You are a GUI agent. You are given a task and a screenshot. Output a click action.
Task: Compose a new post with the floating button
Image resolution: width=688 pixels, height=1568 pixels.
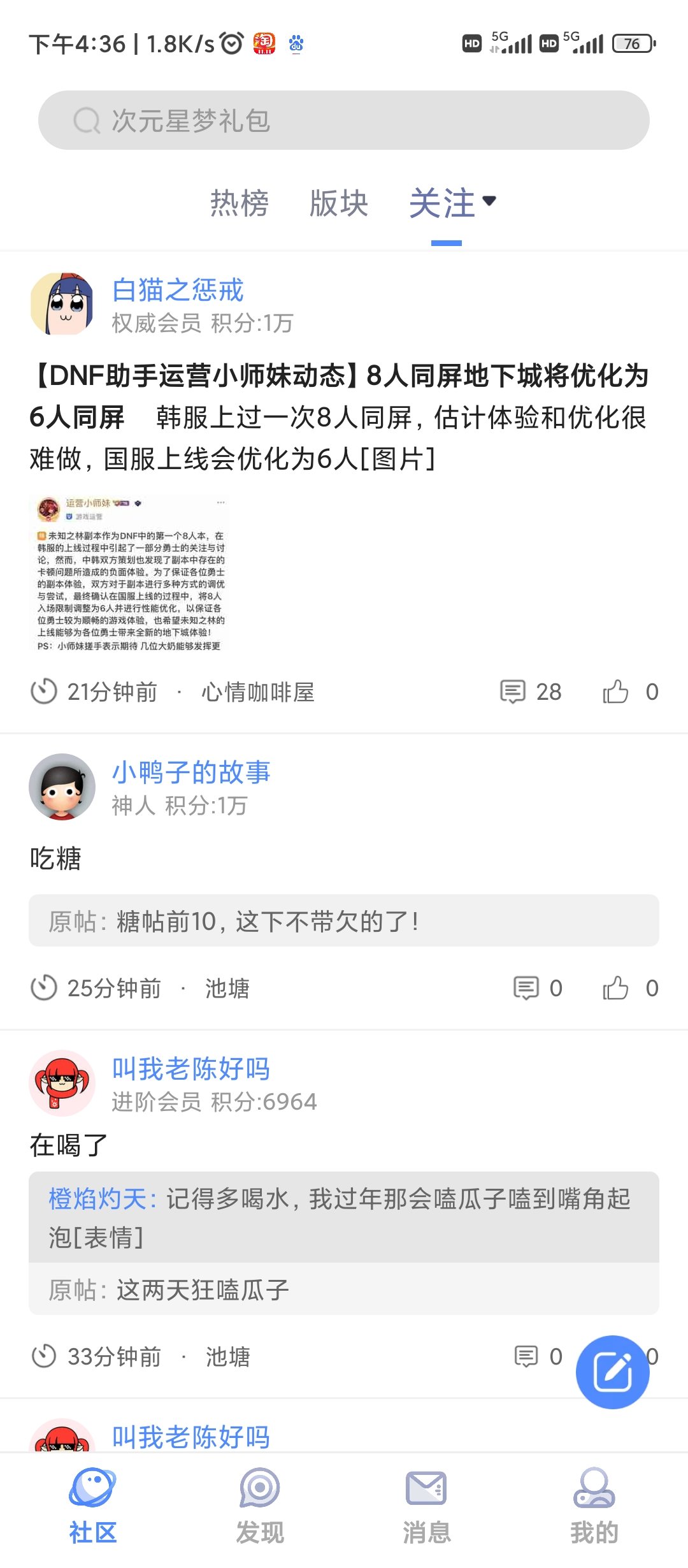[x=612, y=1372]
